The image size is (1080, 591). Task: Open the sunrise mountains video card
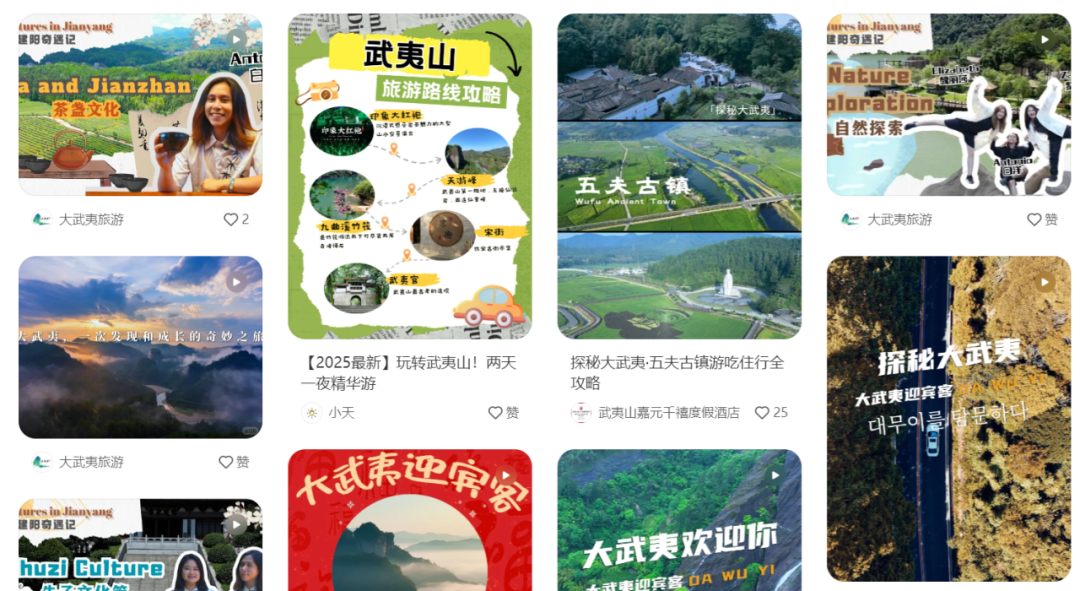(140, 347)
